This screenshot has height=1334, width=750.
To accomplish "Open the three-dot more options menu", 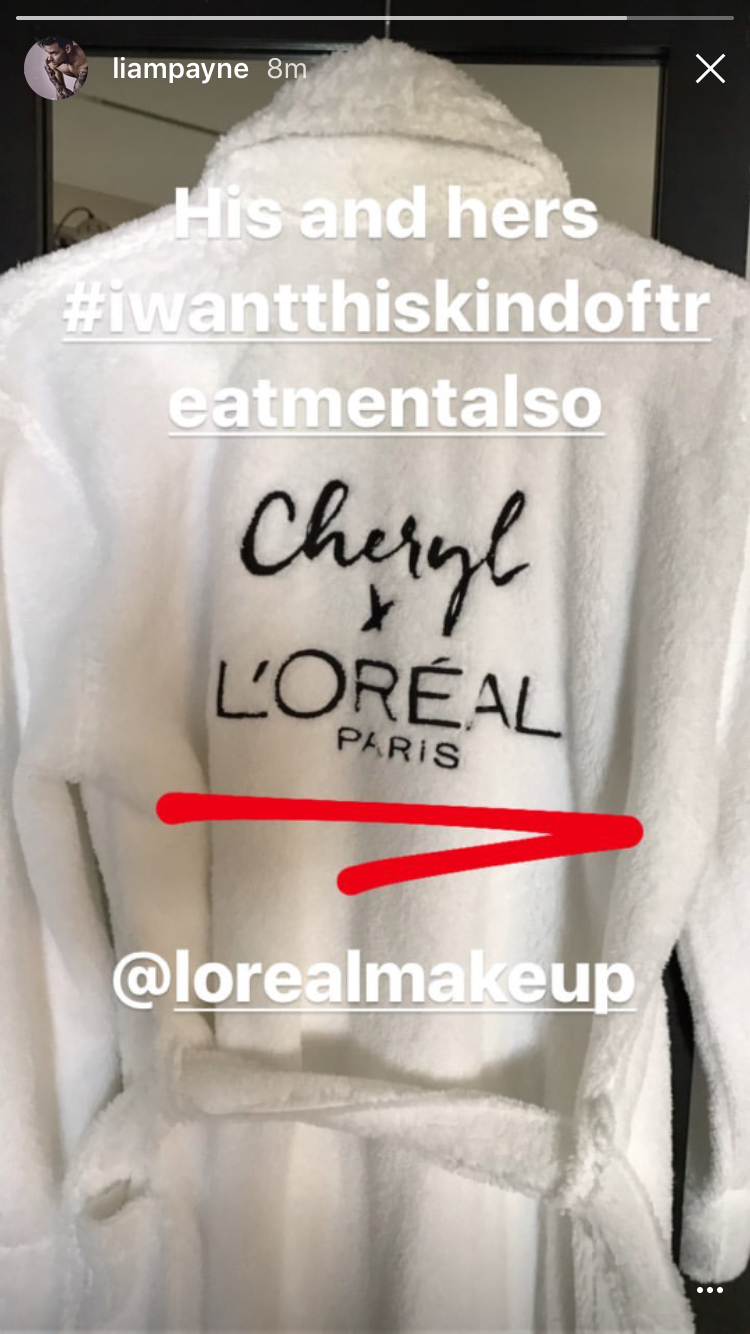I will tap(709, 1289).
